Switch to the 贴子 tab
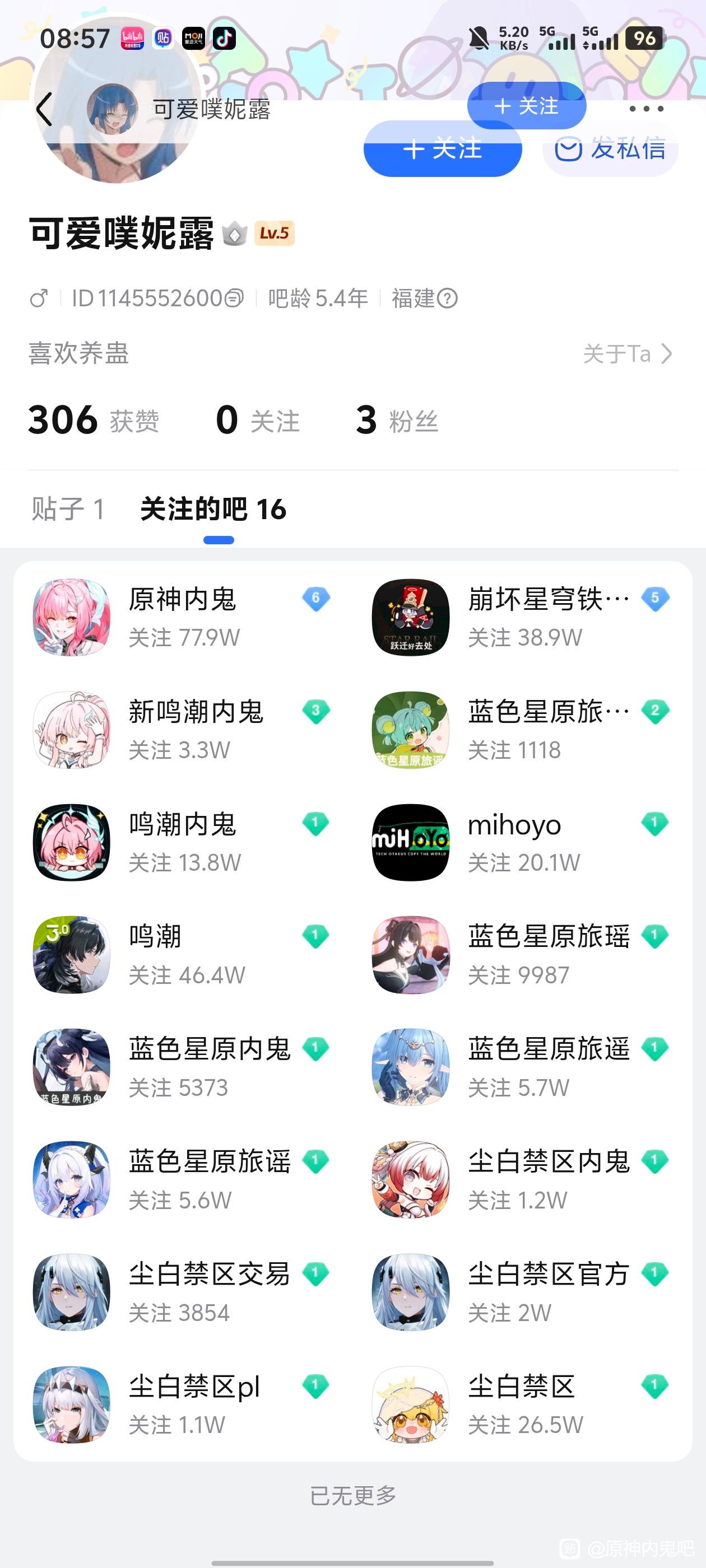706x1568 pixels. point(68,509)
